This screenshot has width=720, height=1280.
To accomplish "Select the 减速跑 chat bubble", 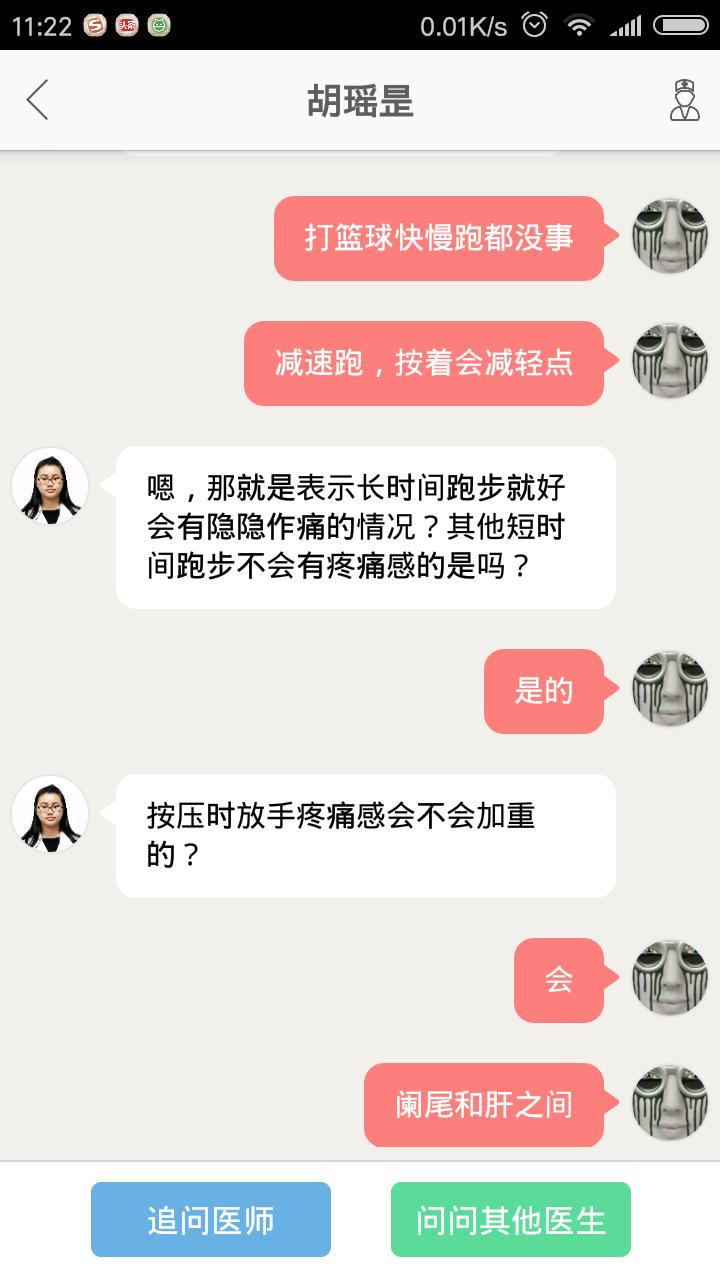I will [423, 363].
